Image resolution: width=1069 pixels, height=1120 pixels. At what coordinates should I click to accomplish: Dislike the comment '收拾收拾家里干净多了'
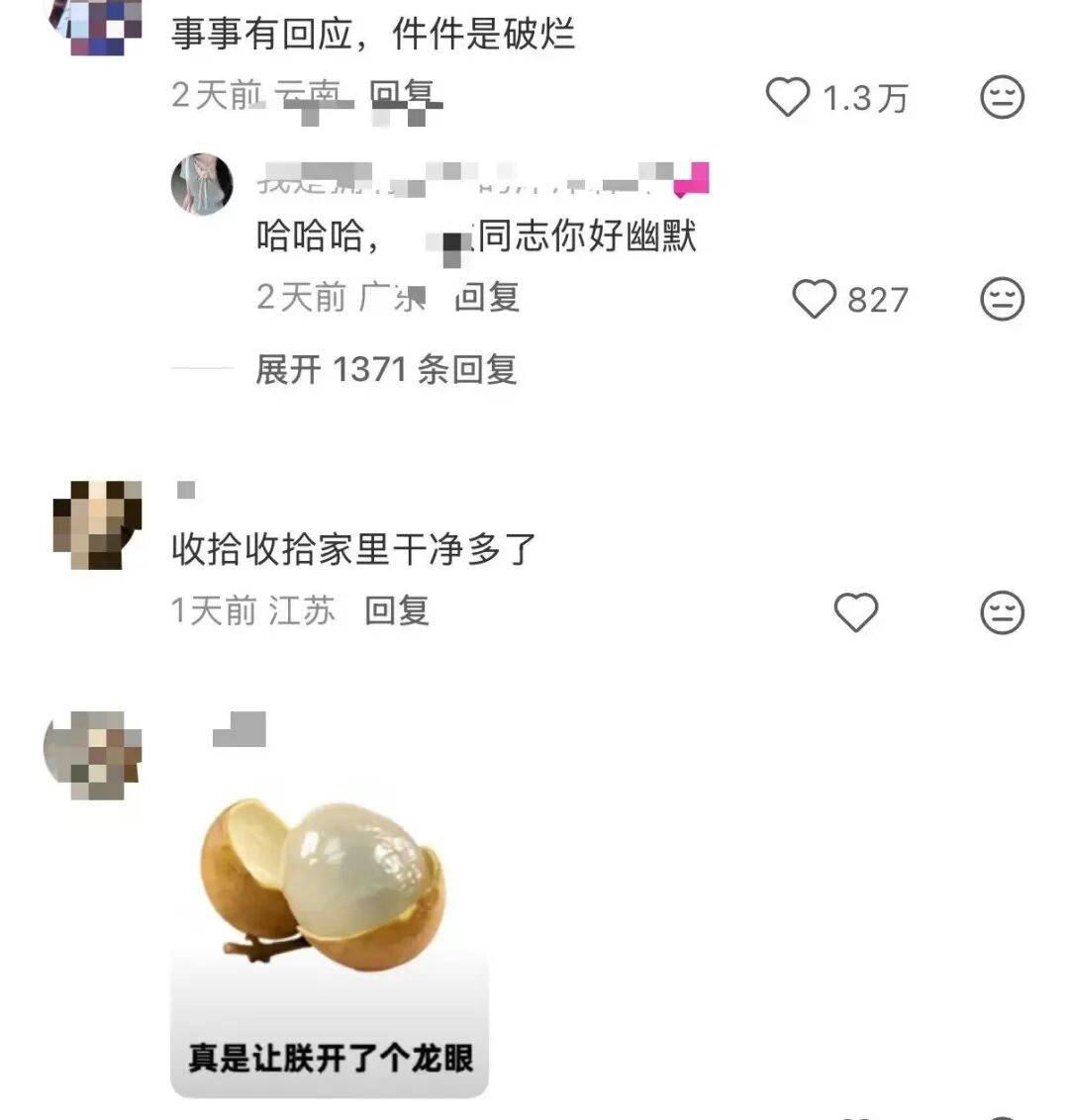(1002, 612)
